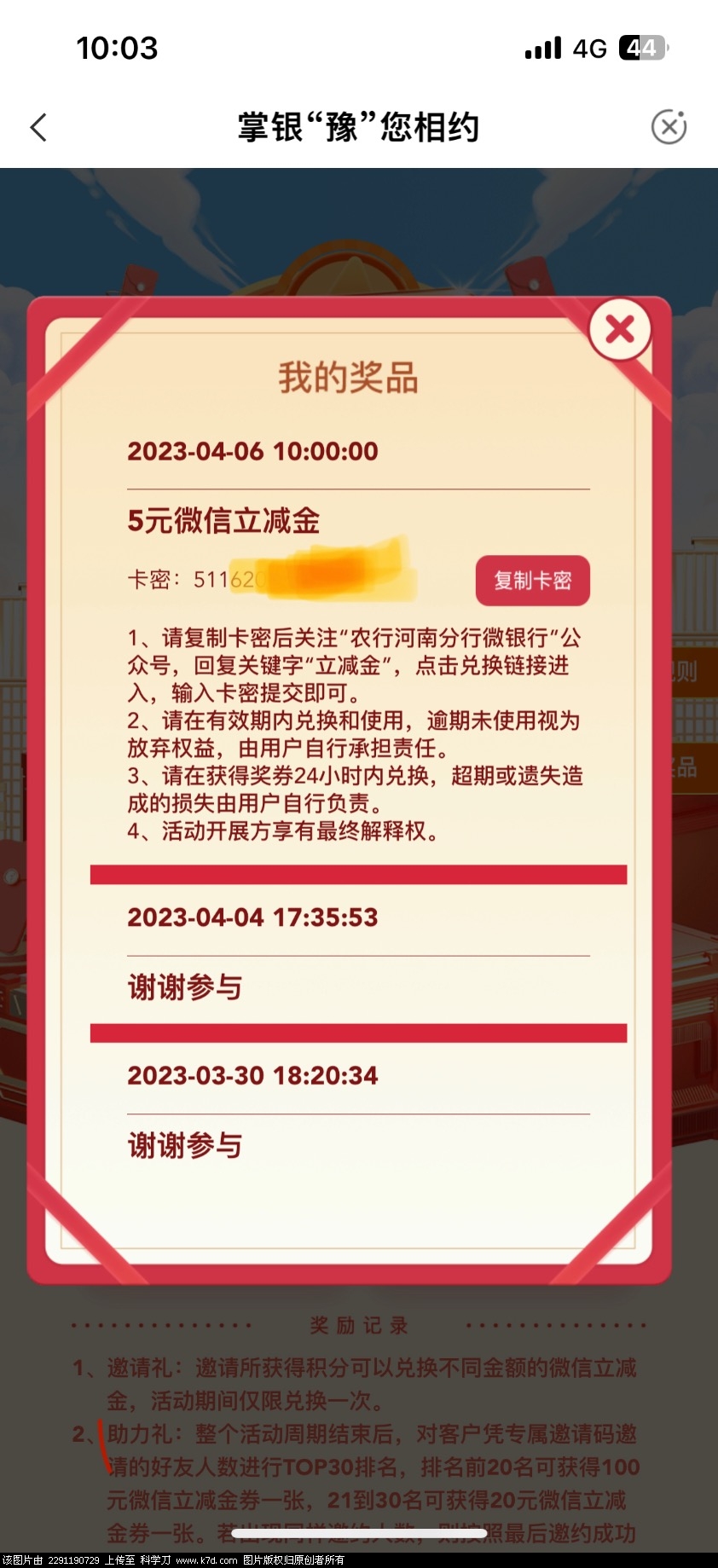Close the mini program with the top-right icon
The width and height of the screenshot is (718, 1568).
point(669,127)
